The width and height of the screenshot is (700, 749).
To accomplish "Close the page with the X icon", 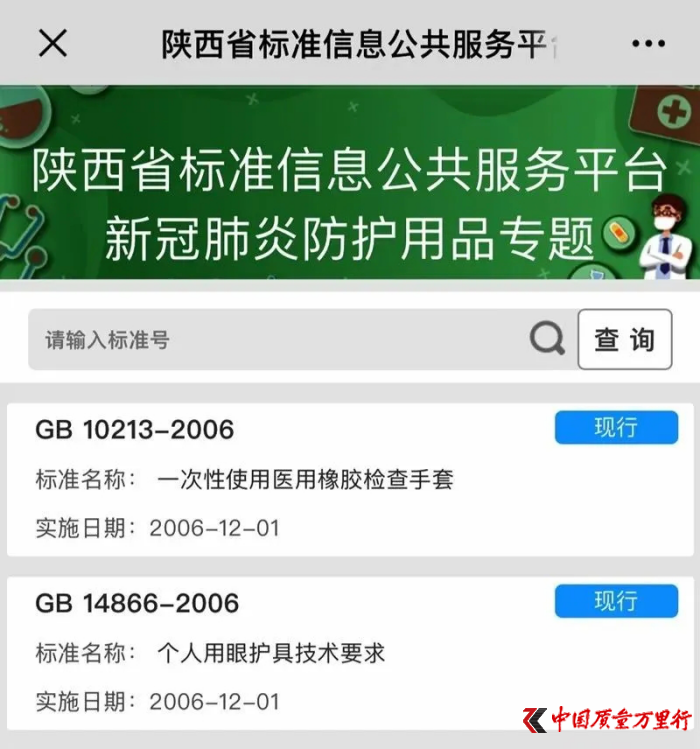I will click(52, 43).
